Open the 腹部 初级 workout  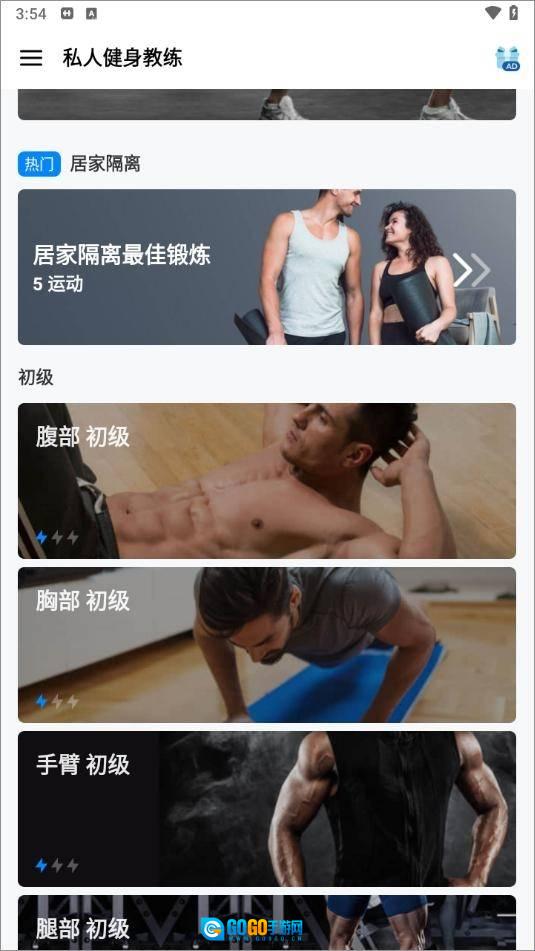point(267,481)
